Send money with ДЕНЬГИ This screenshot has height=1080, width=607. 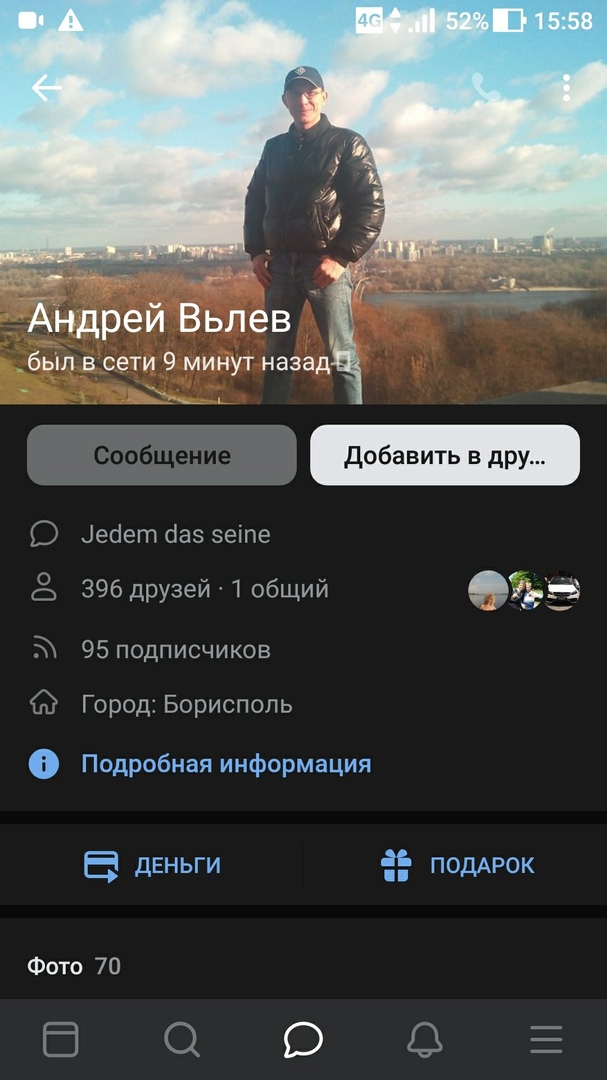(x=152, y=865)
